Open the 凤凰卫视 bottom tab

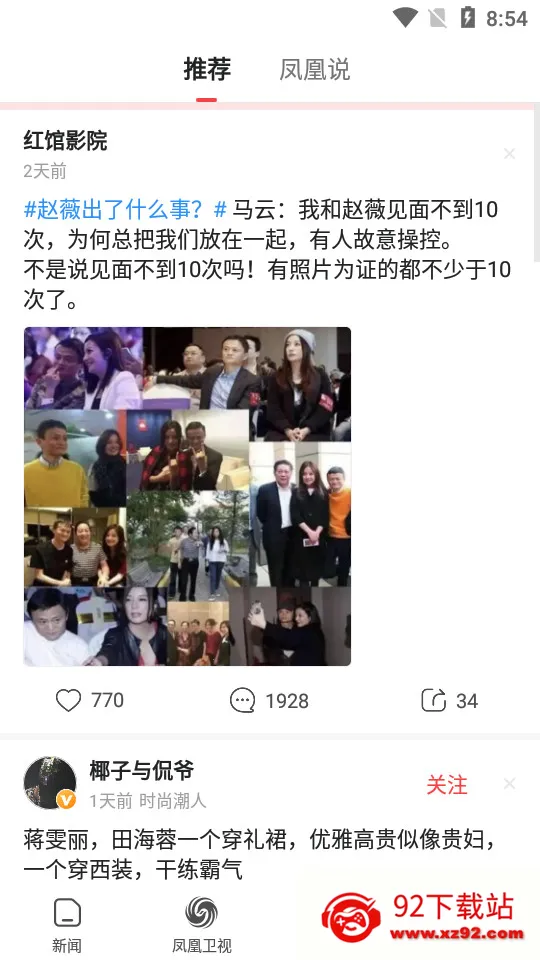point(201,925)
